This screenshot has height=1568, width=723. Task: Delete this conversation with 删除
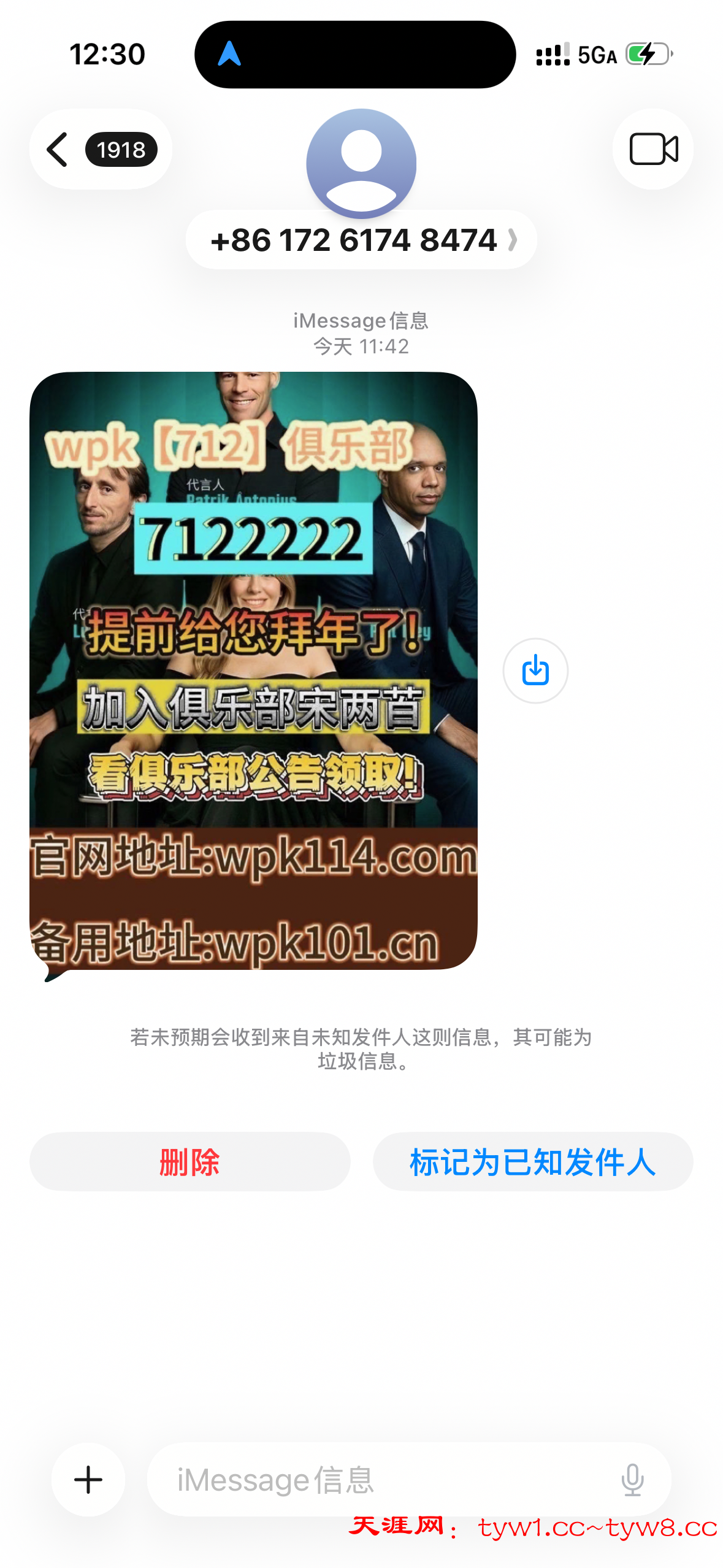click(x=189, y=1161)
